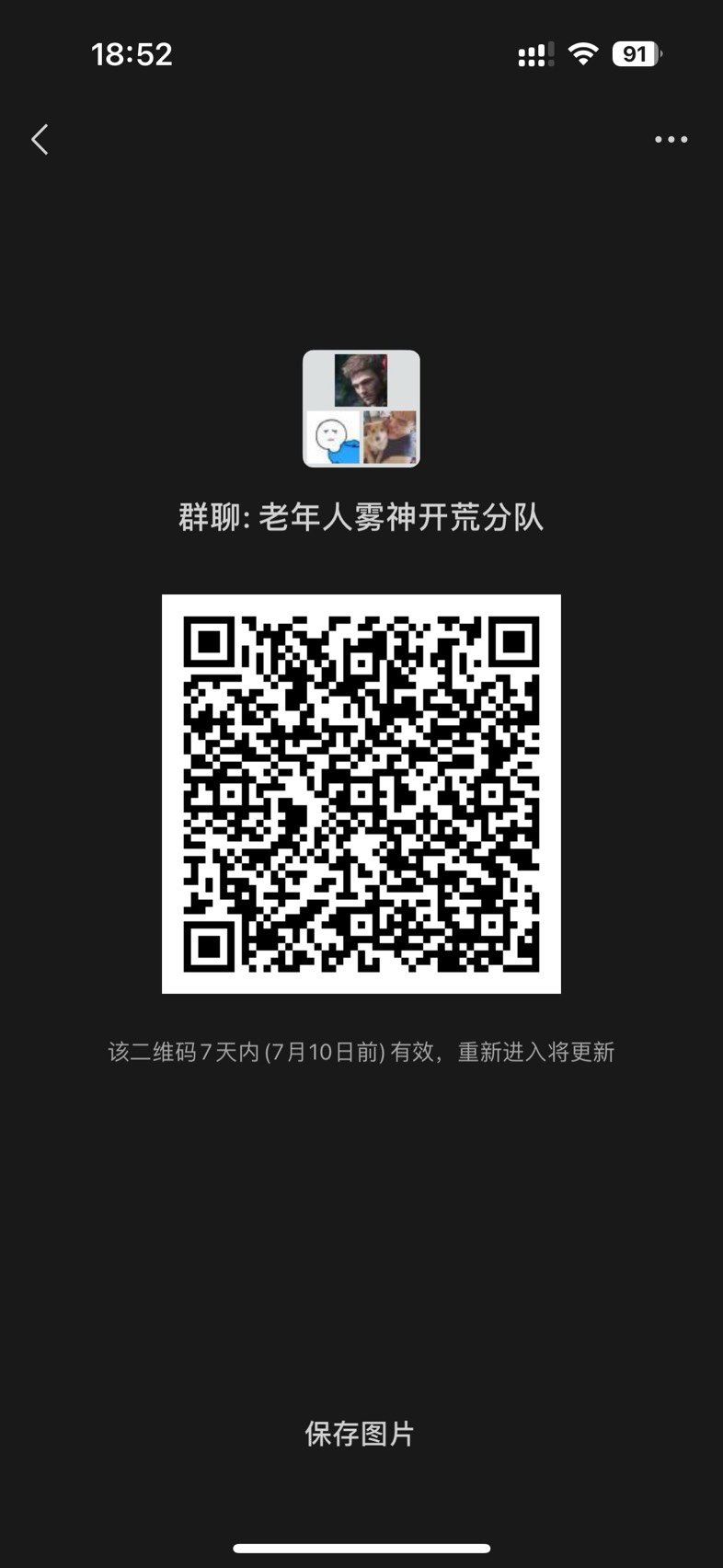Image resolution: width=723 pixels, height=1568 pixels.
Task: Tap 保存图片 to save the image
Action: (360, 1433)
